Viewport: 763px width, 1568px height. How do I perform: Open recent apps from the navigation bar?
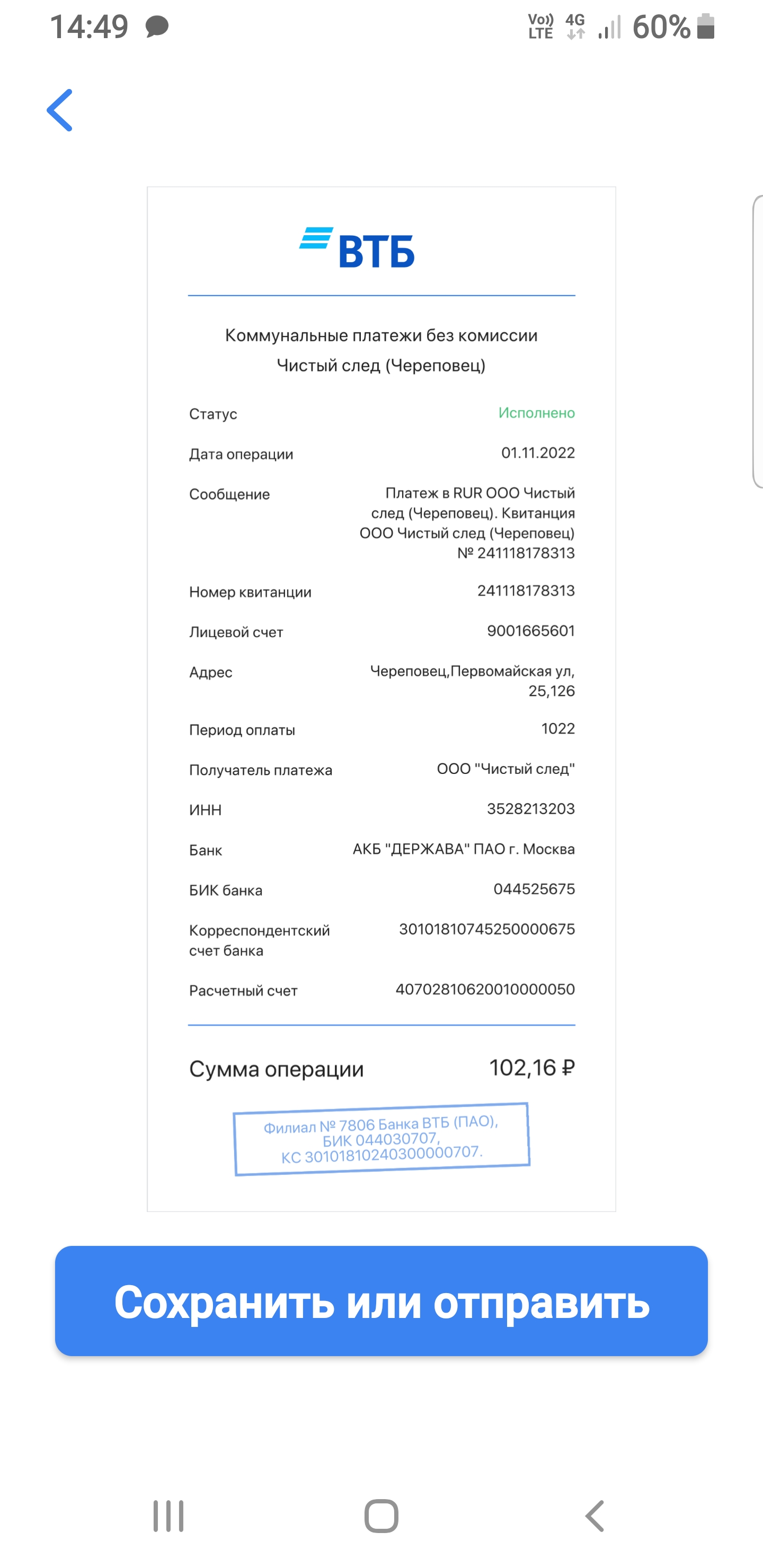point(168,1515)
